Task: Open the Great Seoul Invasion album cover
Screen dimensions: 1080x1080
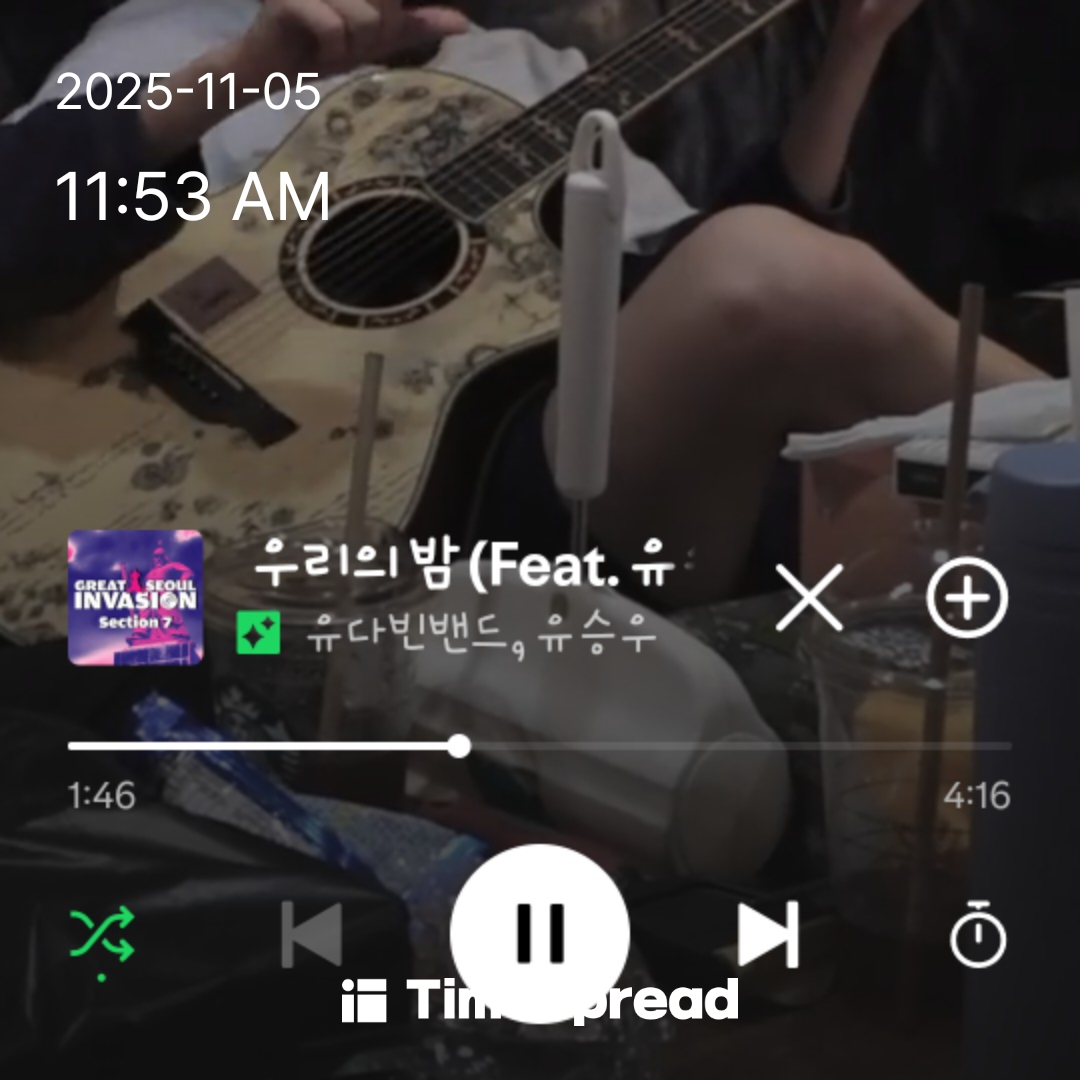Action: pyautogui.click(x=135, y=597)
